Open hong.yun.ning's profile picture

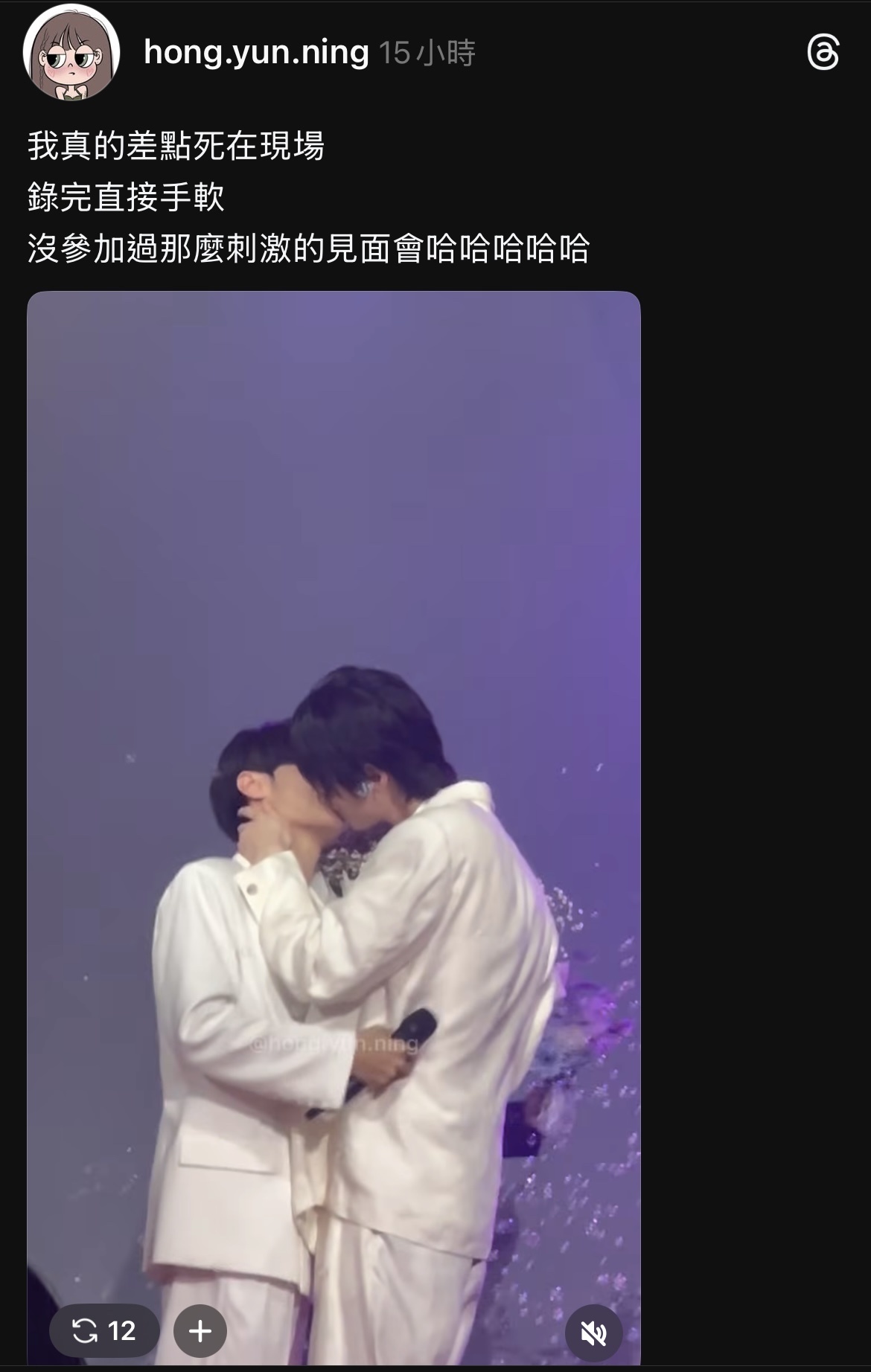71,54
